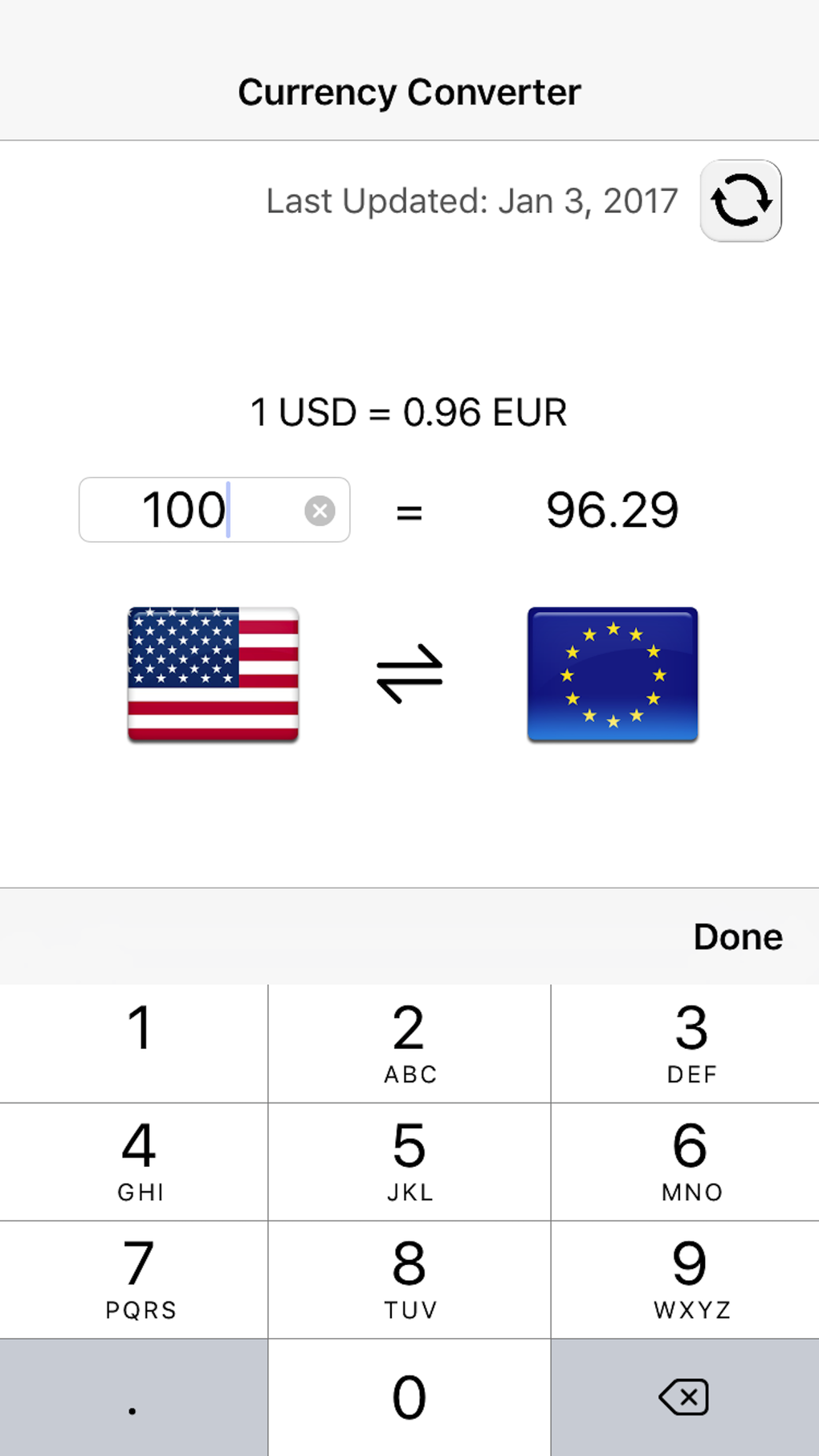
Task: Enter a decimal point
Action: click(133, 1397)
